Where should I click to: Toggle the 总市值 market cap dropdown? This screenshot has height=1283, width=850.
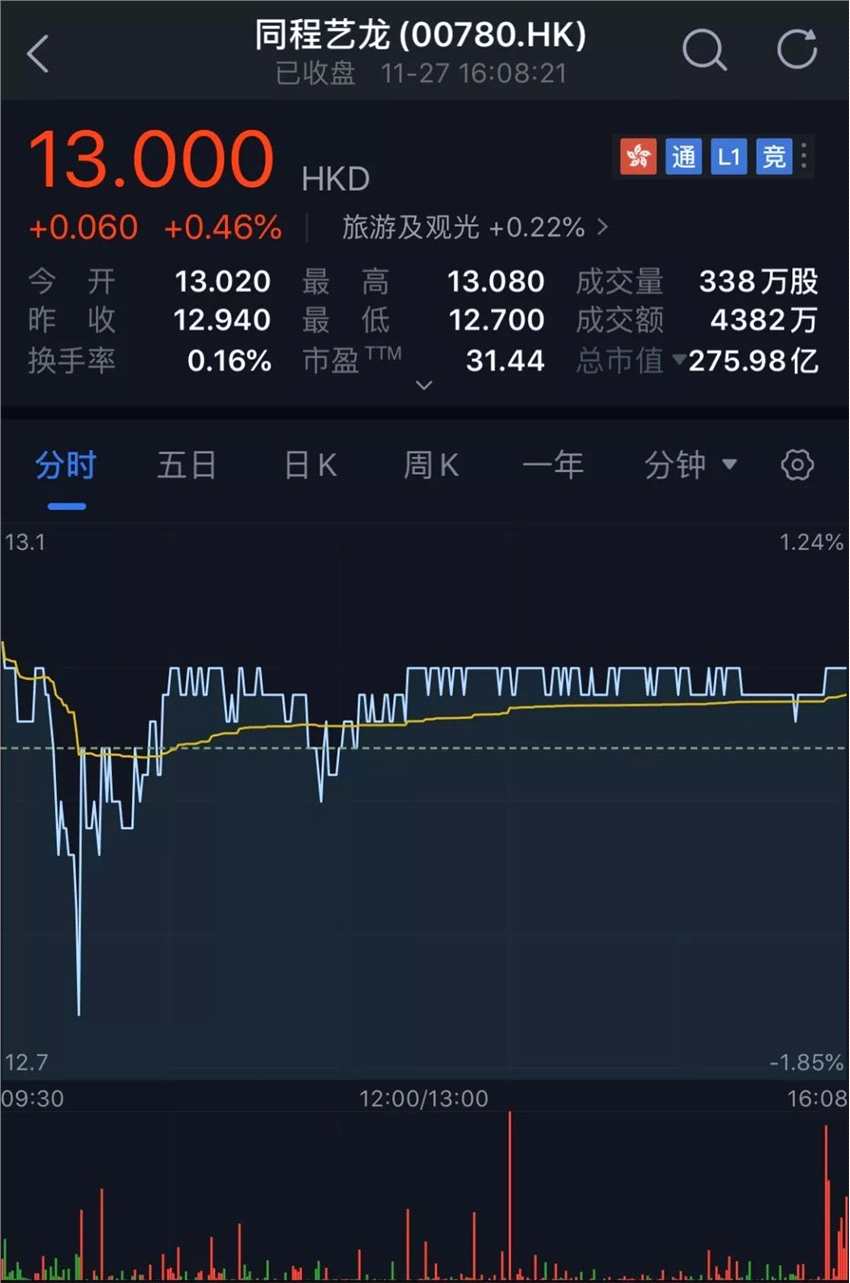click(x=680, y=360)
